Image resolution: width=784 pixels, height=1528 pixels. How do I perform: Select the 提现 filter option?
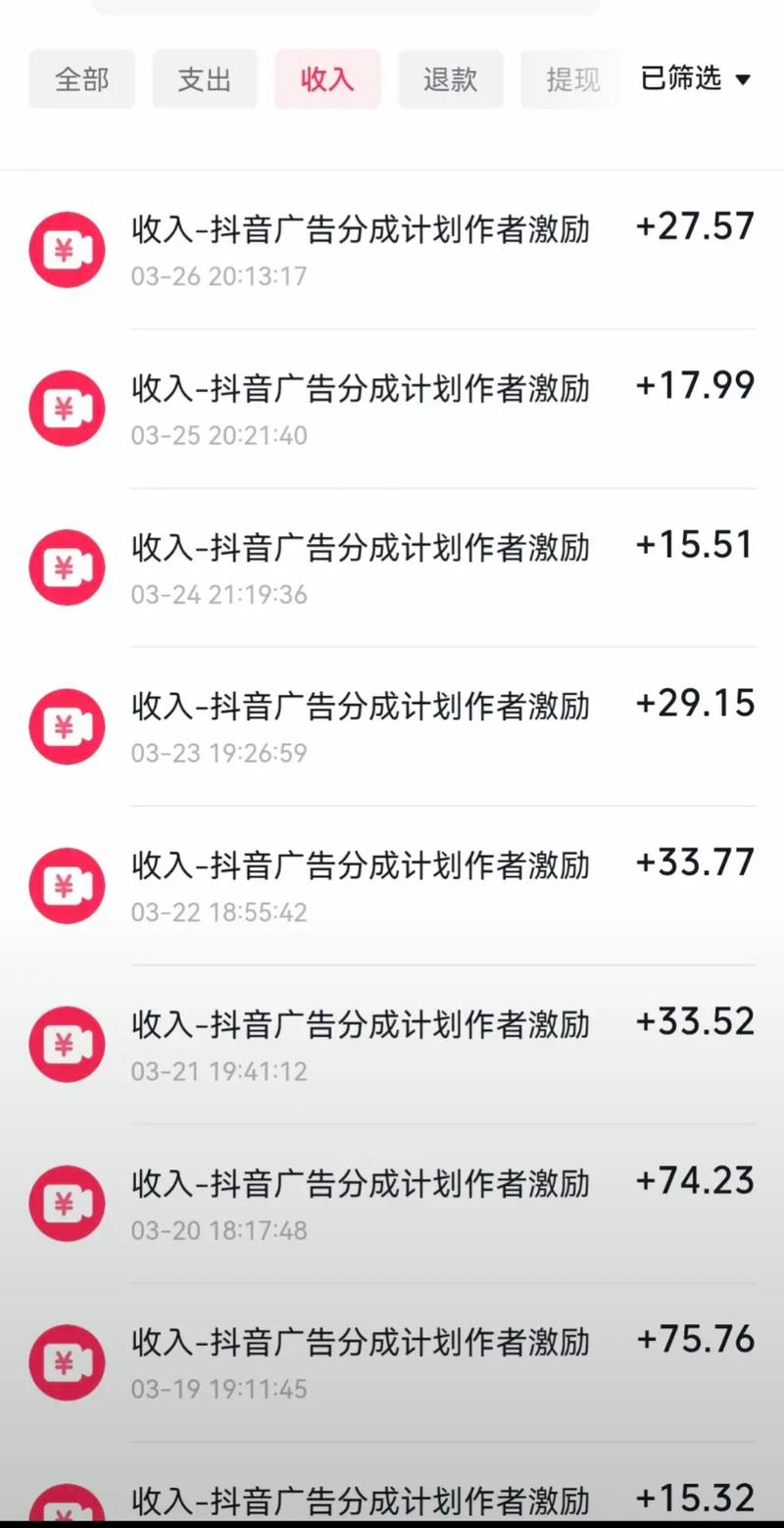tap(572, 79)
